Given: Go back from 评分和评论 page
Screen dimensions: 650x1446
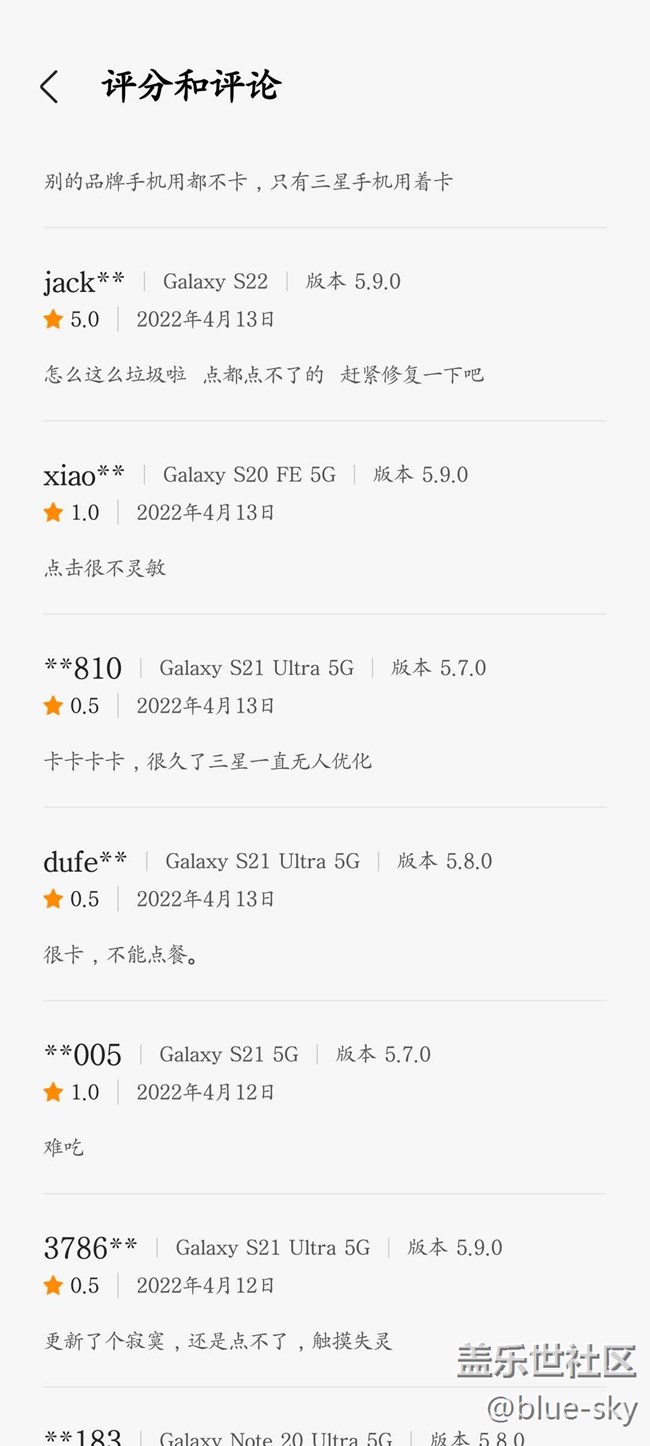Looking at the screenshot, I should 49,87.
